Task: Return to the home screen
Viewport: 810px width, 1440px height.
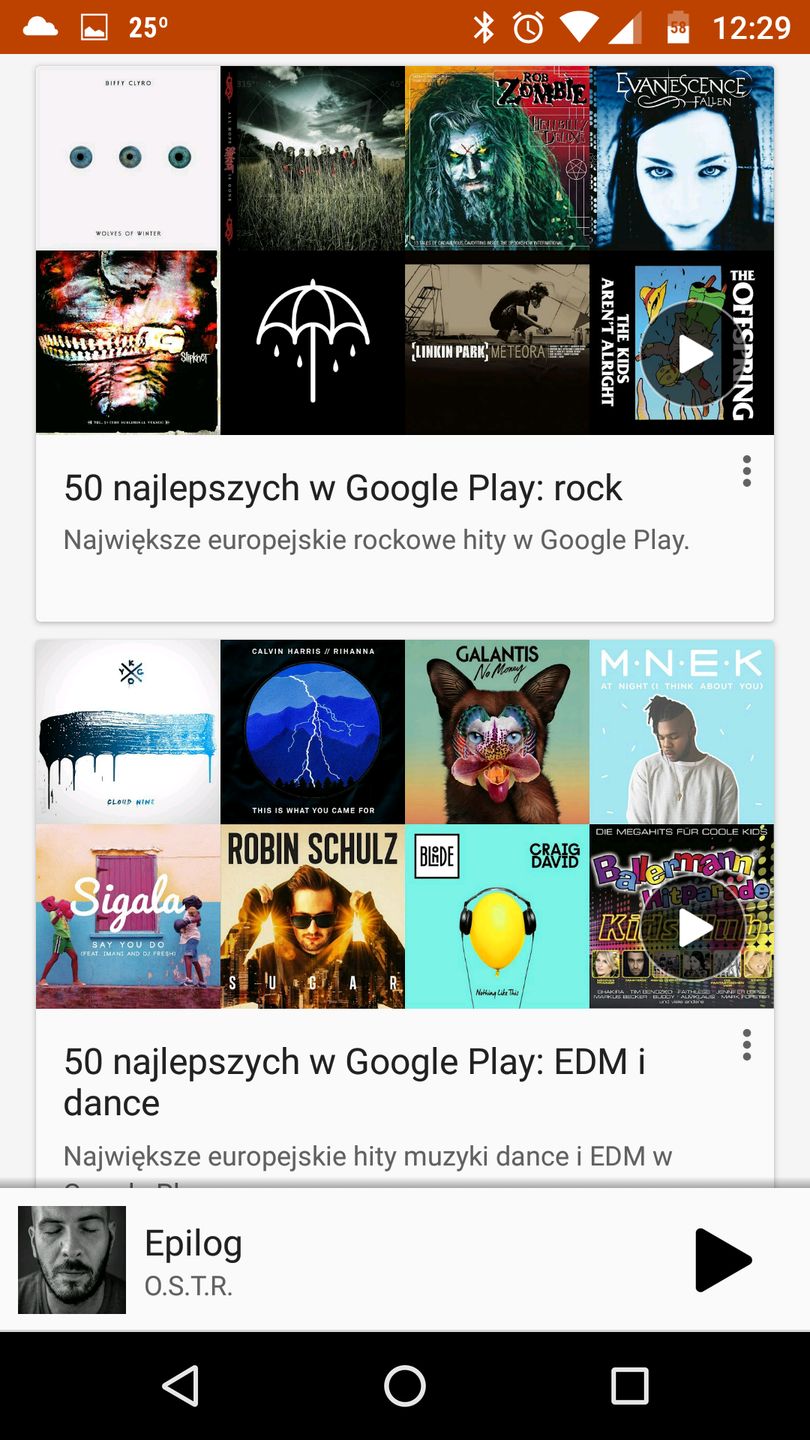Action: (405, 1386)
